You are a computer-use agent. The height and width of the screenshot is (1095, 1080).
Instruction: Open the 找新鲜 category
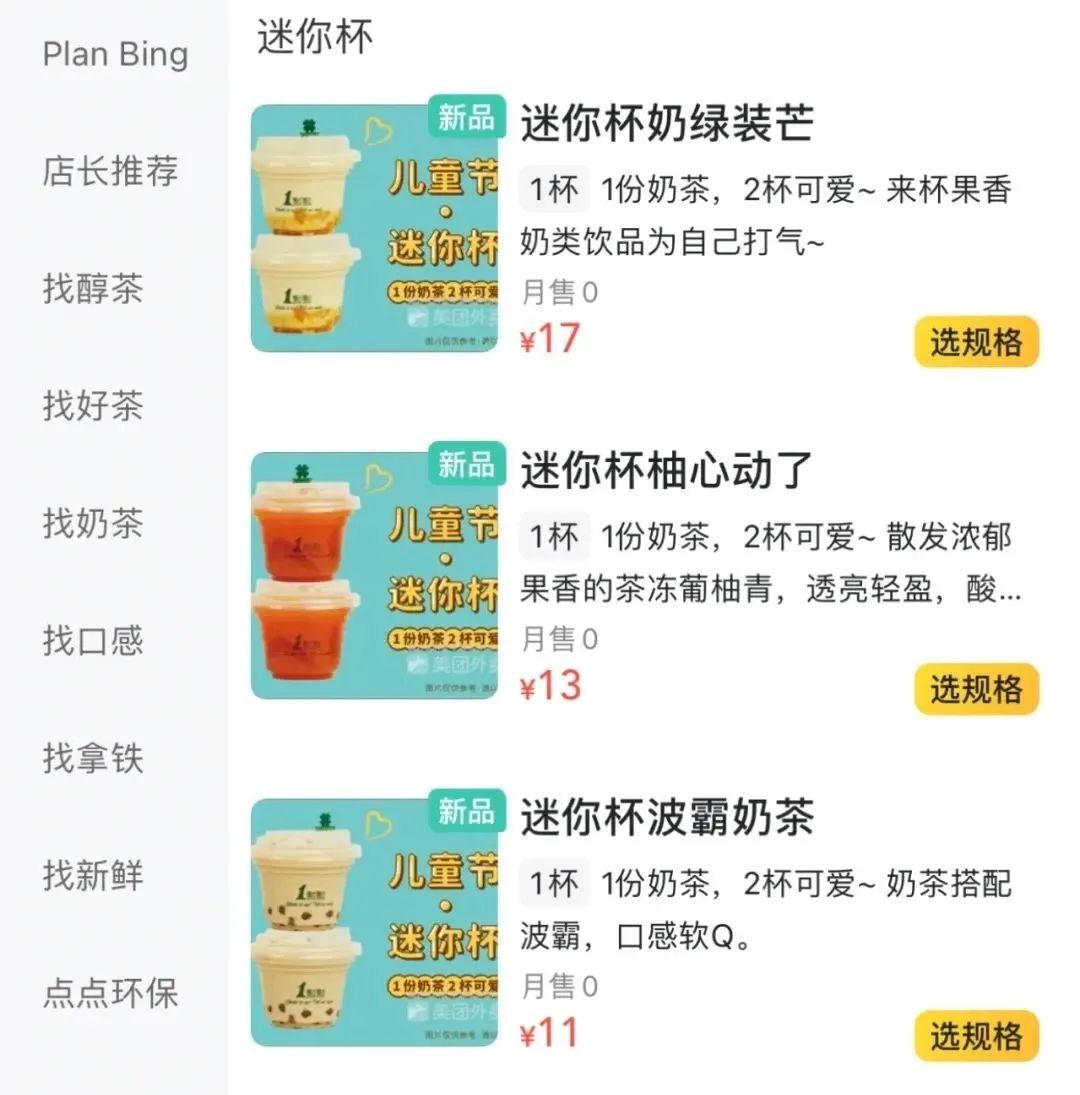click(93, 875)
